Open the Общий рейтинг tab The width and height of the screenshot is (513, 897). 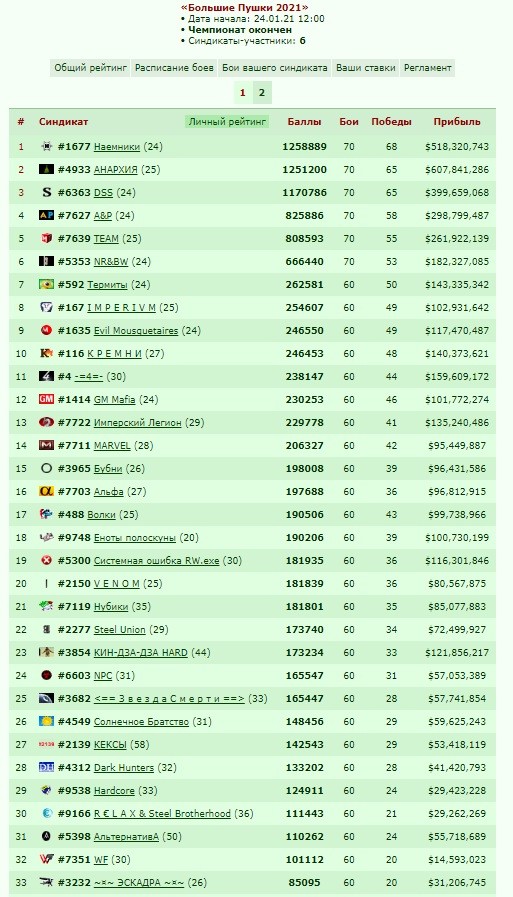tap(90, 68)
